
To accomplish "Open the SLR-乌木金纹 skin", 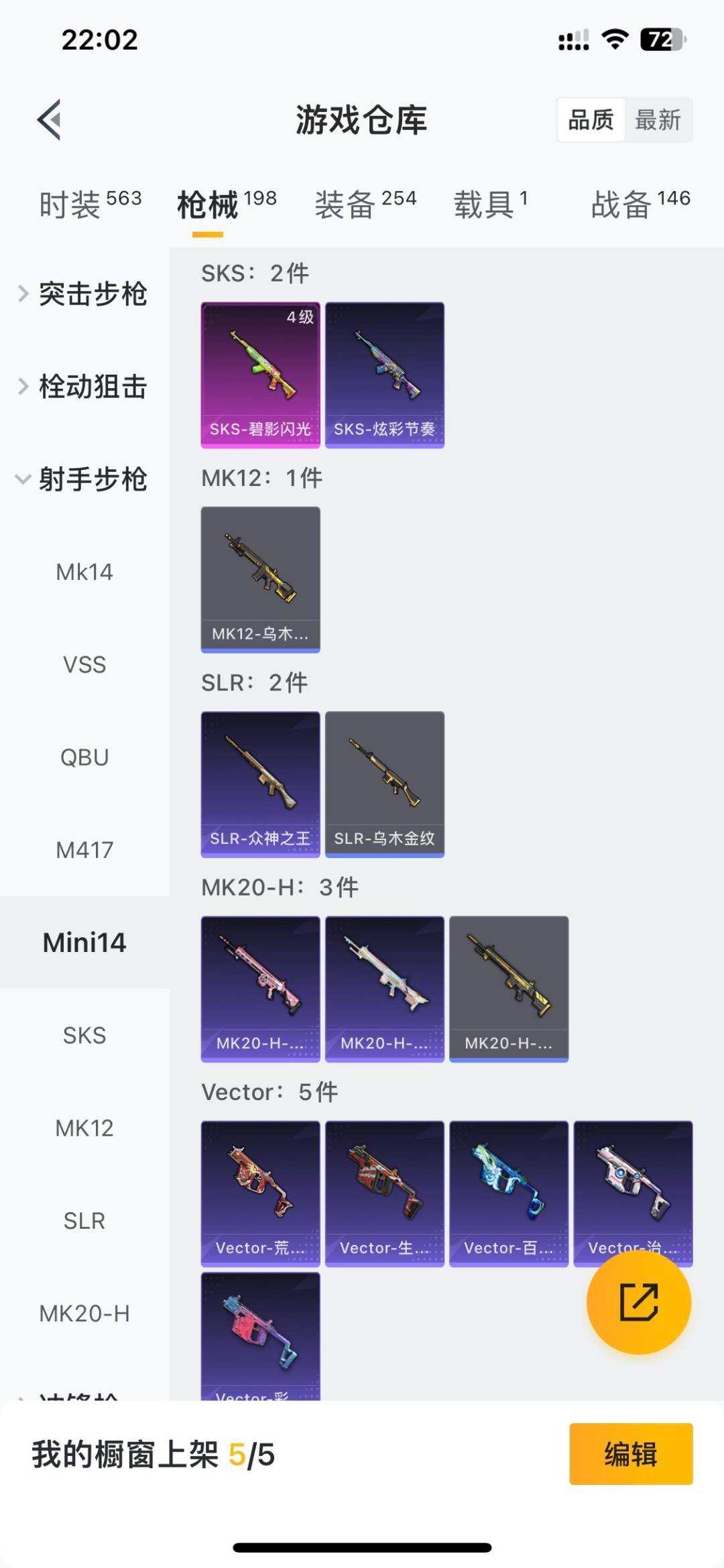I will coord(385,784).
